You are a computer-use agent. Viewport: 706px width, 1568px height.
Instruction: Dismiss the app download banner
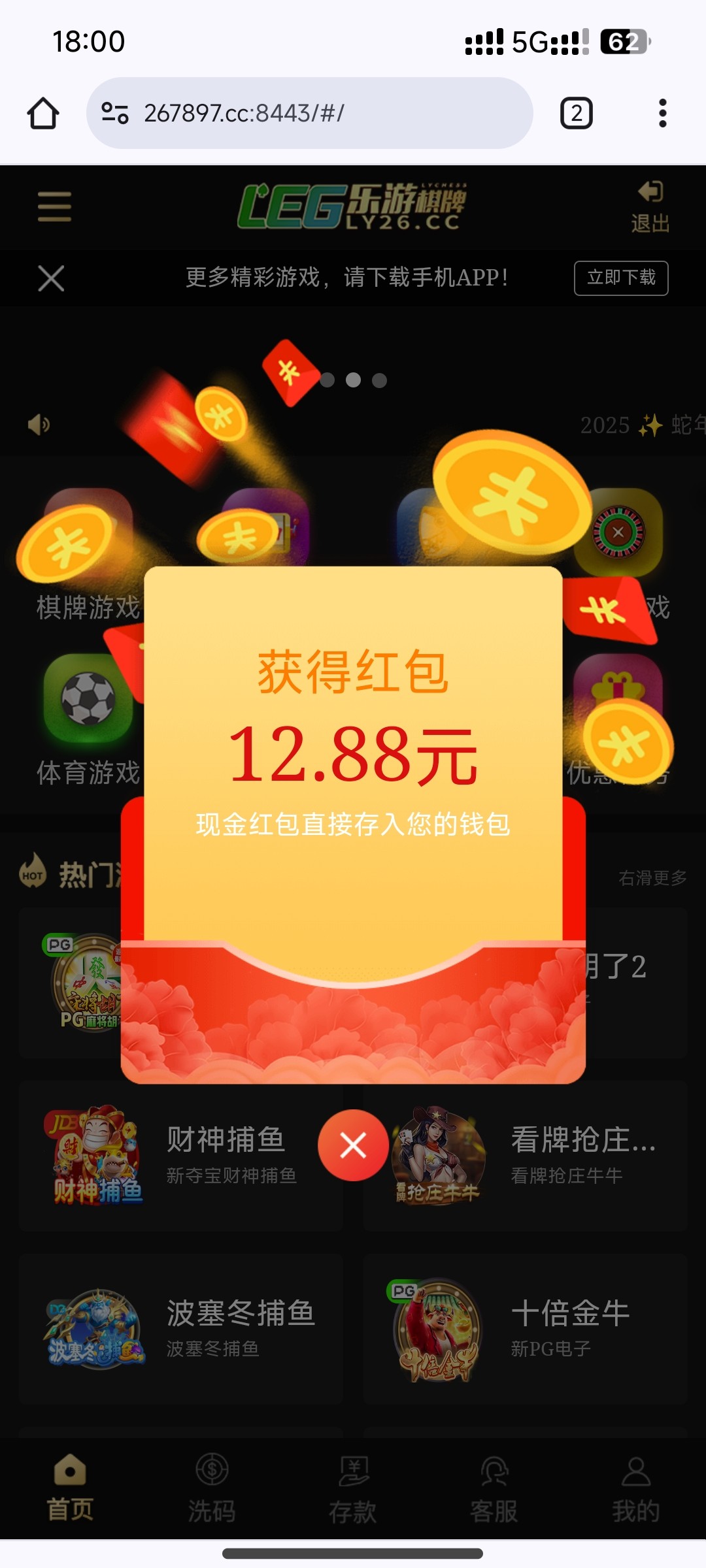point(51,278)
